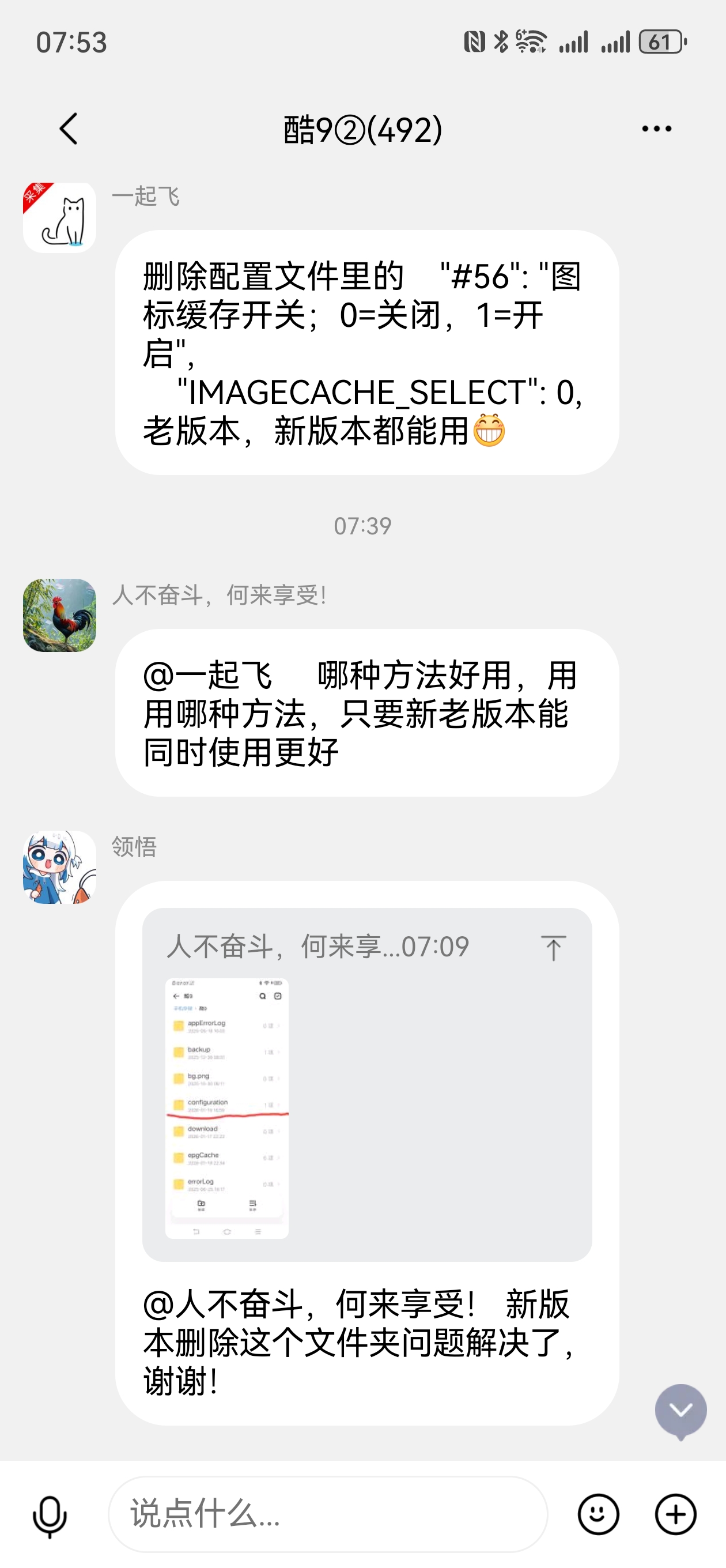Switch to voice input with the microphone
The width and height of the screenshot is (726, 1568).
(x=50, y=1515)
